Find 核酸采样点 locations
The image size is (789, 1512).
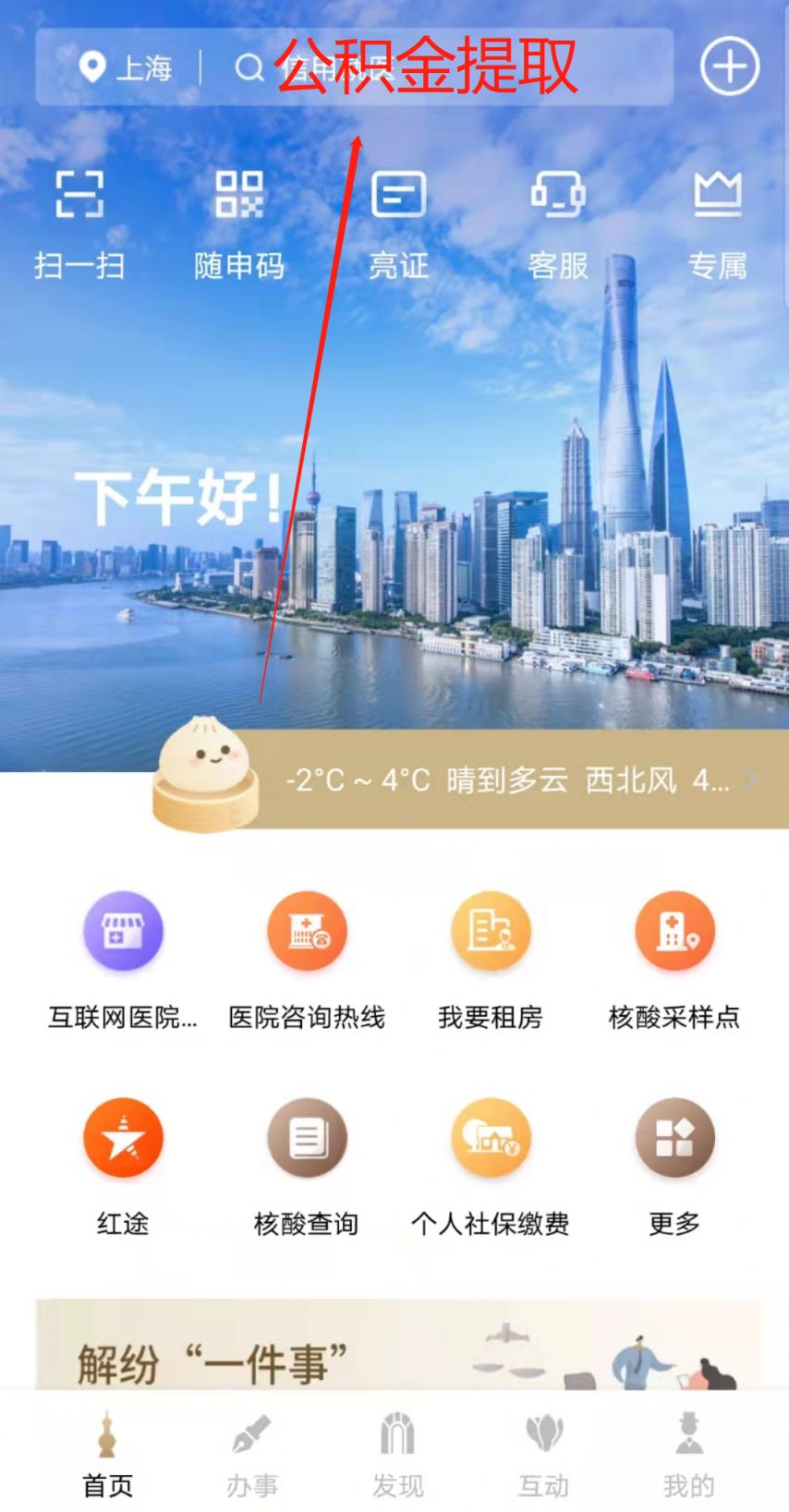point(674,961)
